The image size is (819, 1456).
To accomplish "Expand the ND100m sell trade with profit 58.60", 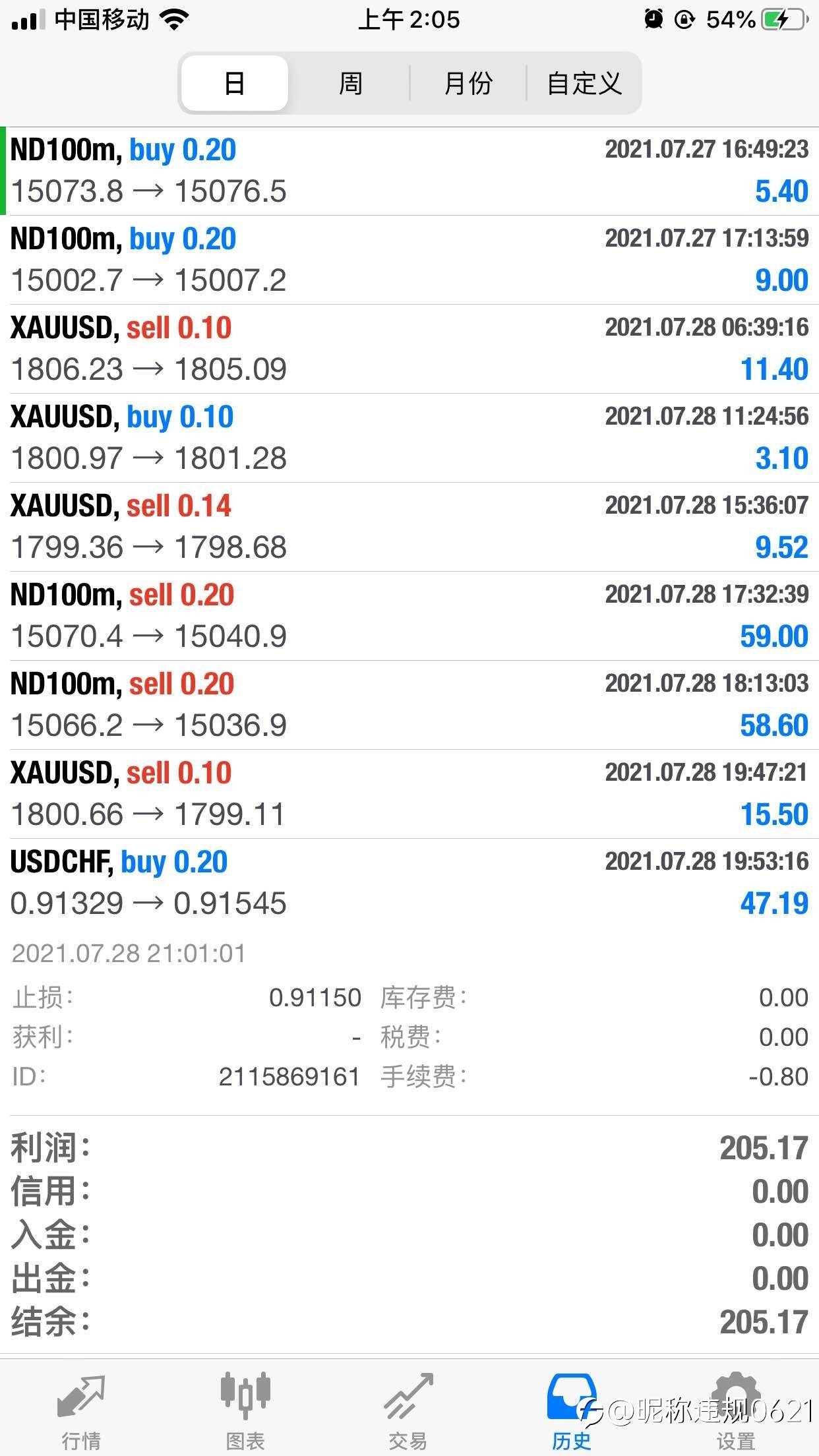I will tap(409, 705).
